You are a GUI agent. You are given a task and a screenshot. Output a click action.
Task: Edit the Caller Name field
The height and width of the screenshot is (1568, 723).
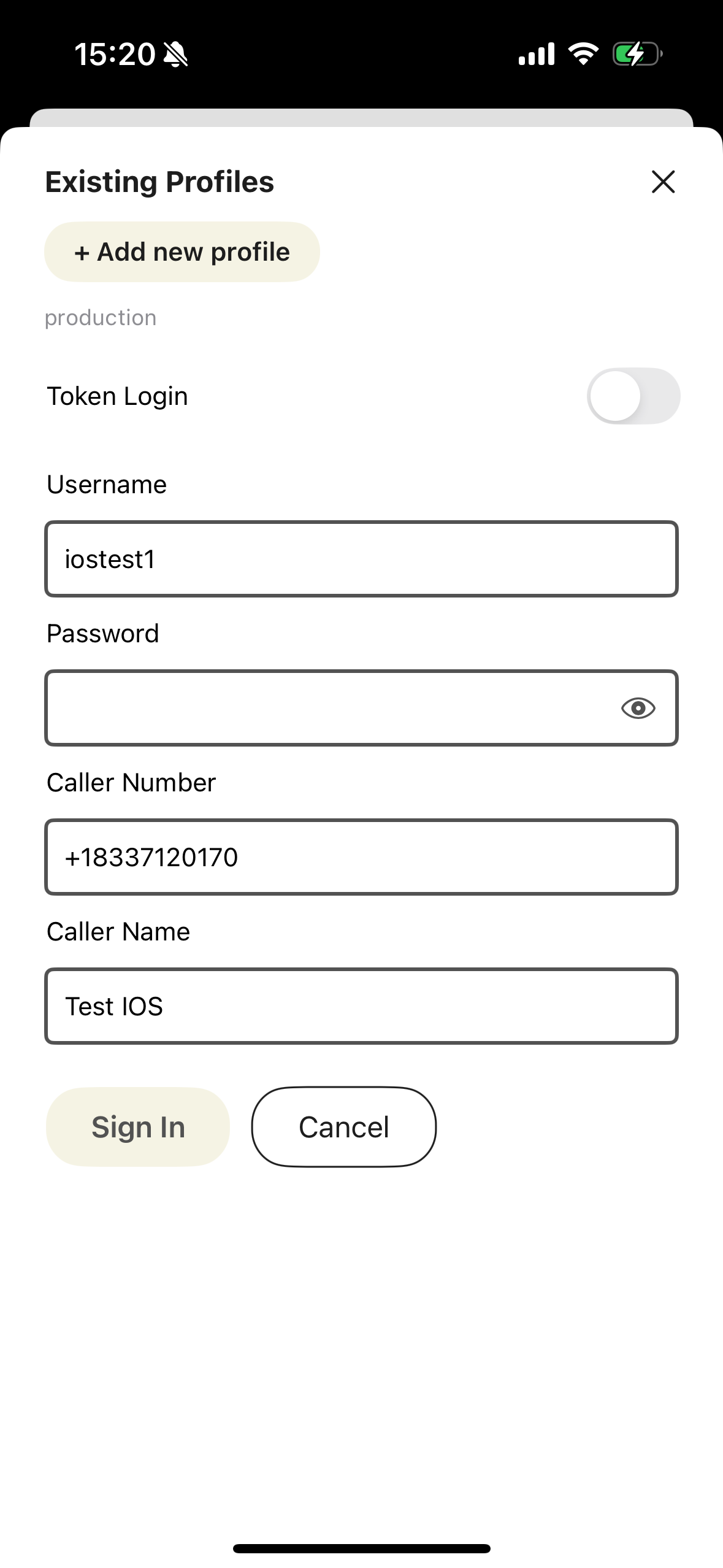(x=361, y=1006)
